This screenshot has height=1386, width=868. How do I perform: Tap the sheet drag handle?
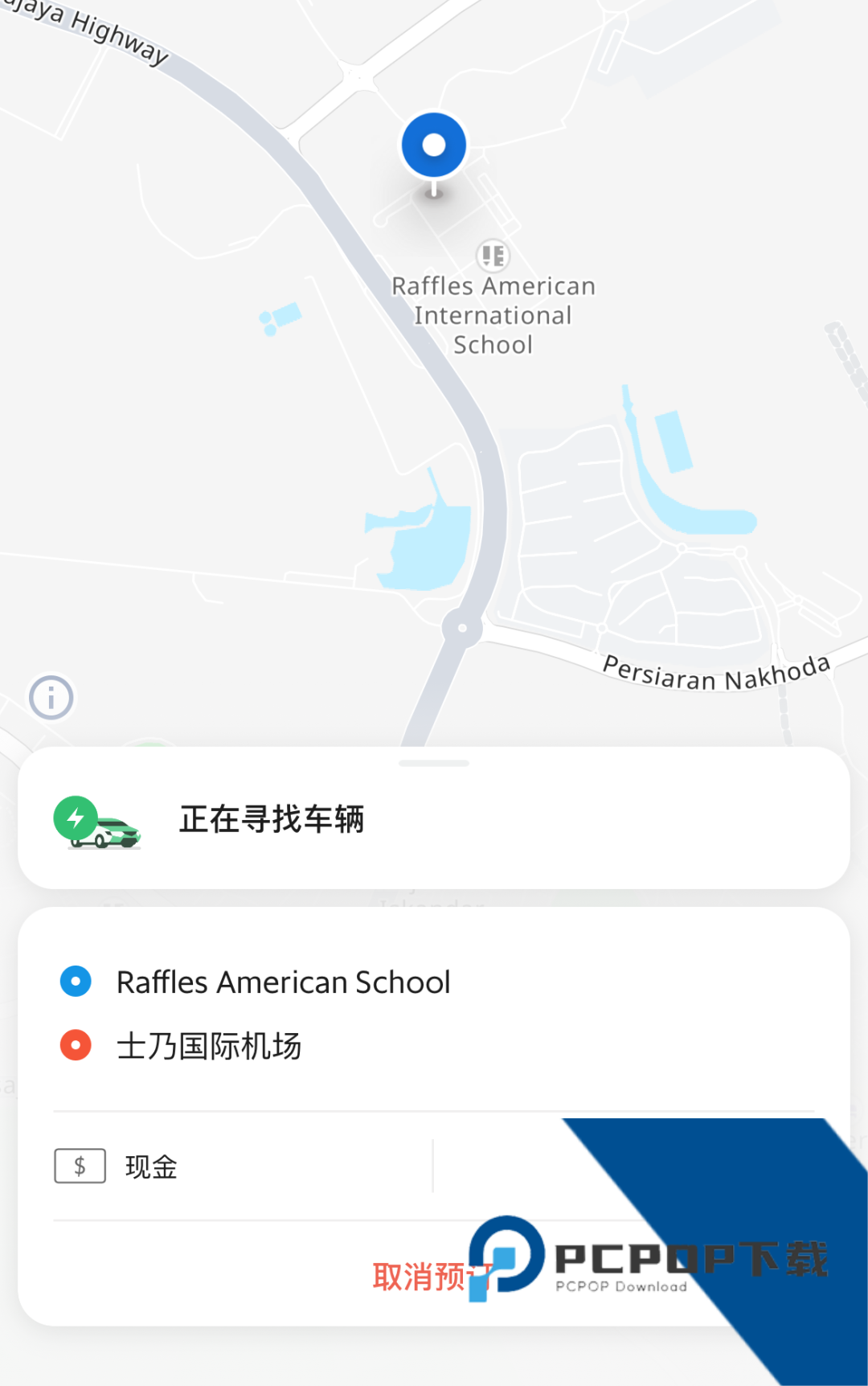pyautogui.click(x=434, y=763)
